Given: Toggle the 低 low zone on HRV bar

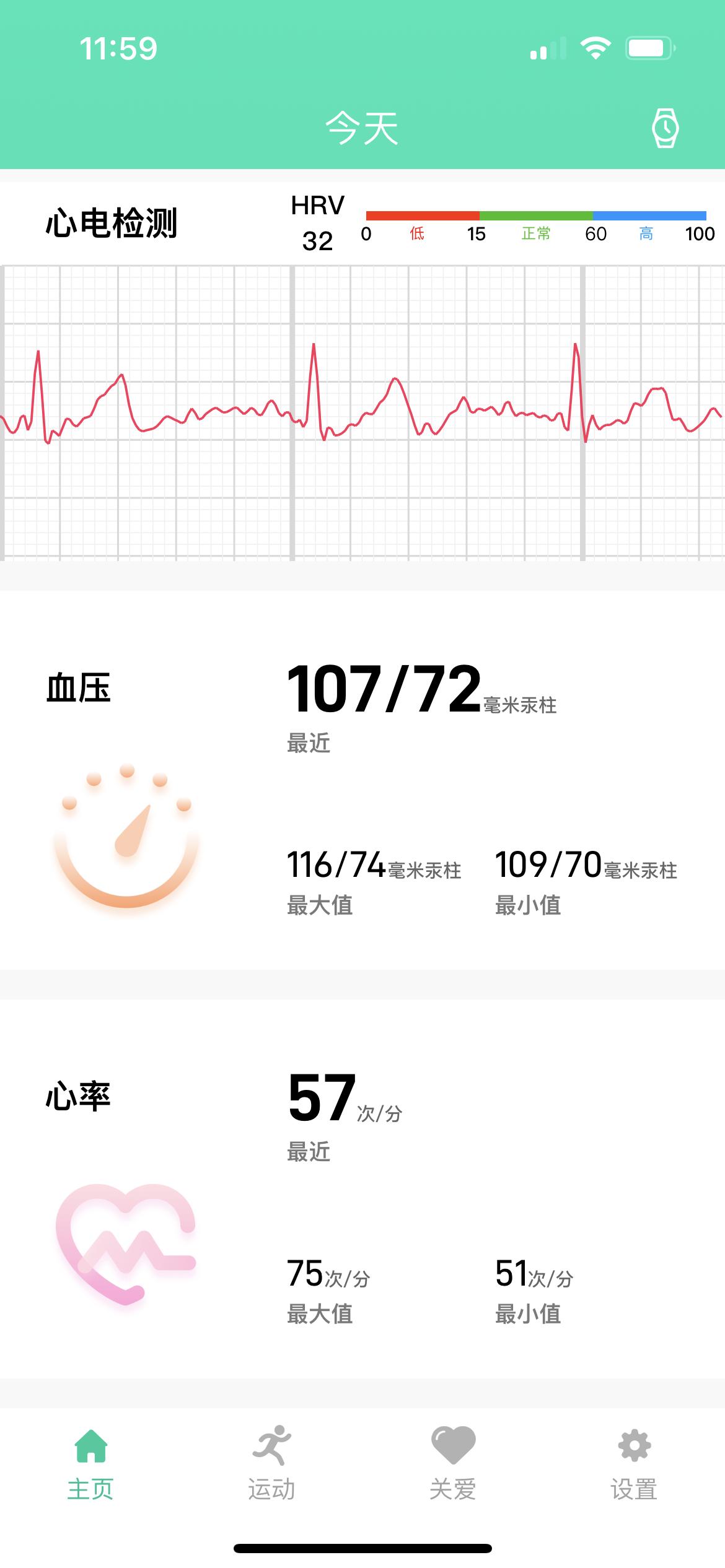Looking at the screenshot, I should [419, 234].
